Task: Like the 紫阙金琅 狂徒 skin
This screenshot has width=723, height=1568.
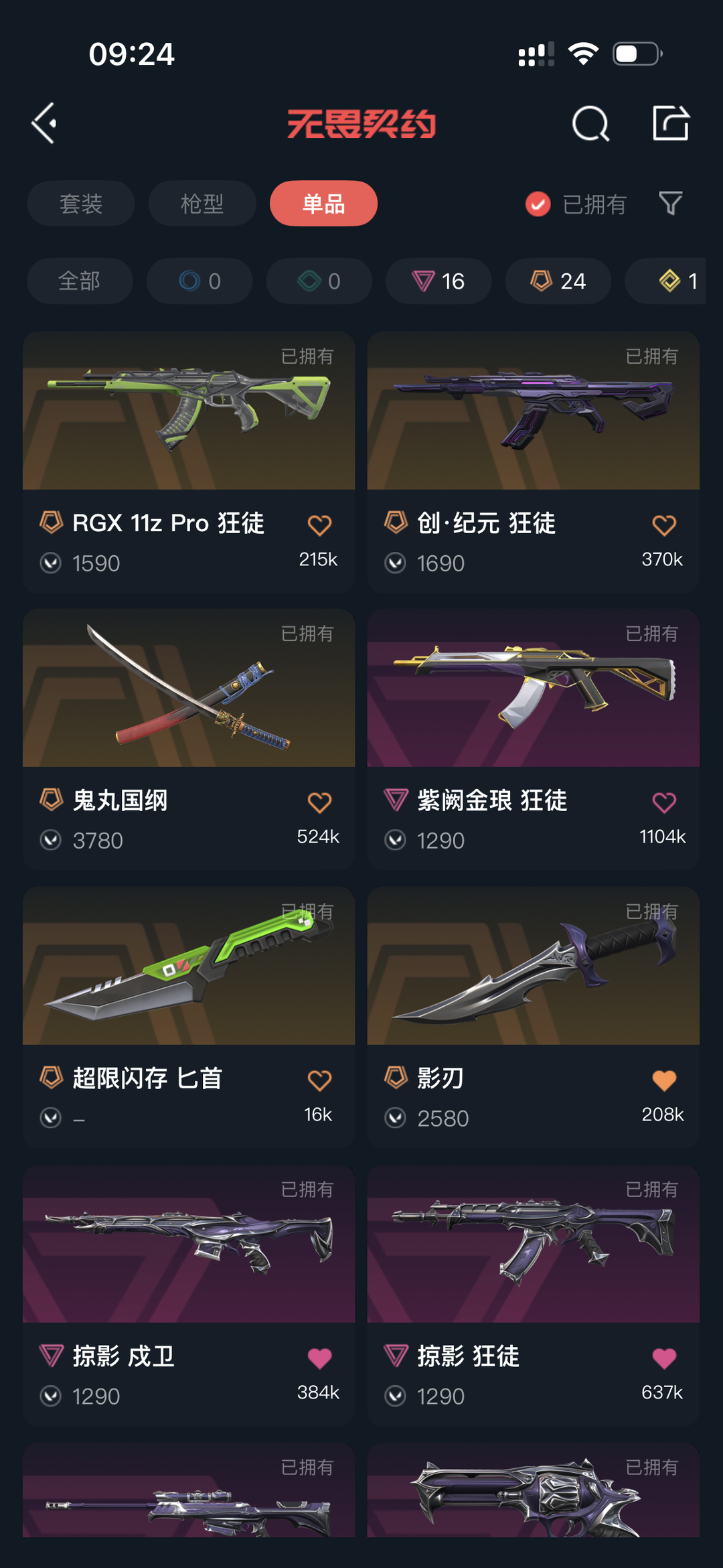Action: pyautogui.click(x=664, y=802)
